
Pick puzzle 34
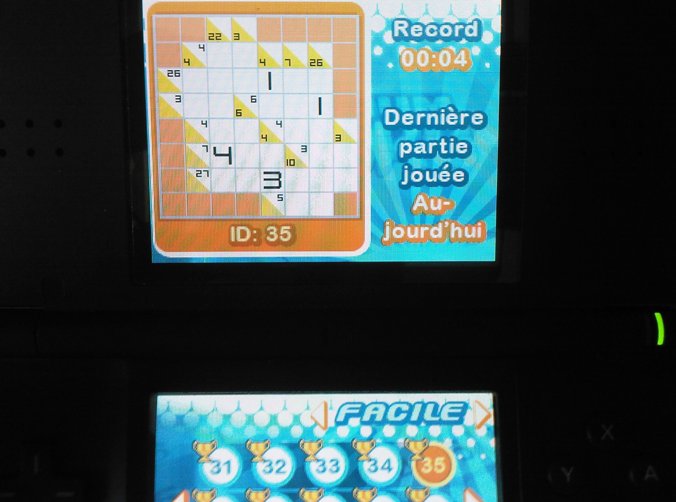pos(378,467)
